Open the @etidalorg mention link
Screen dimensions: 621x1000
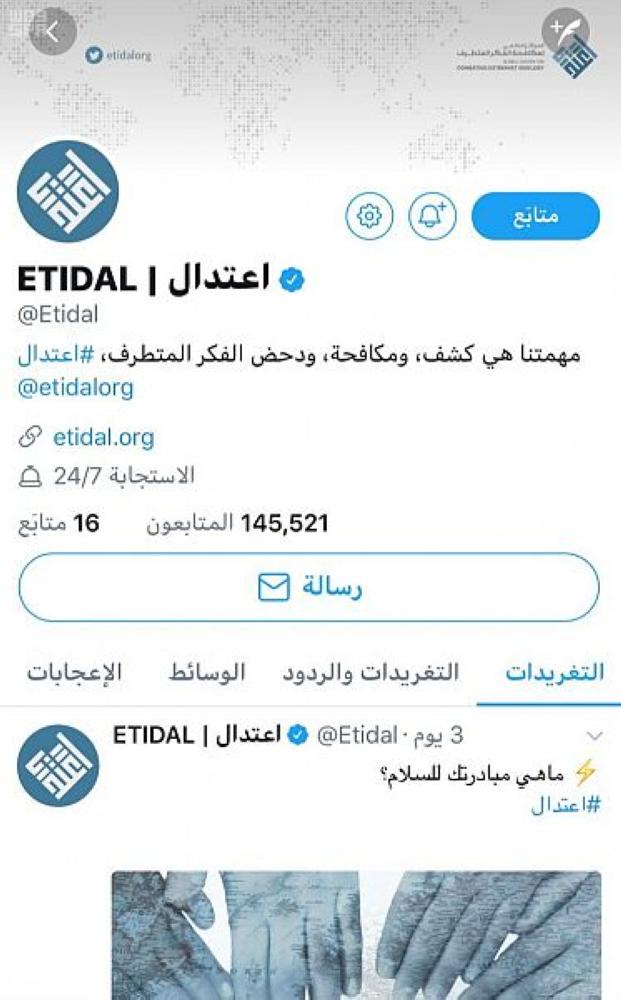tap(76, 387)
